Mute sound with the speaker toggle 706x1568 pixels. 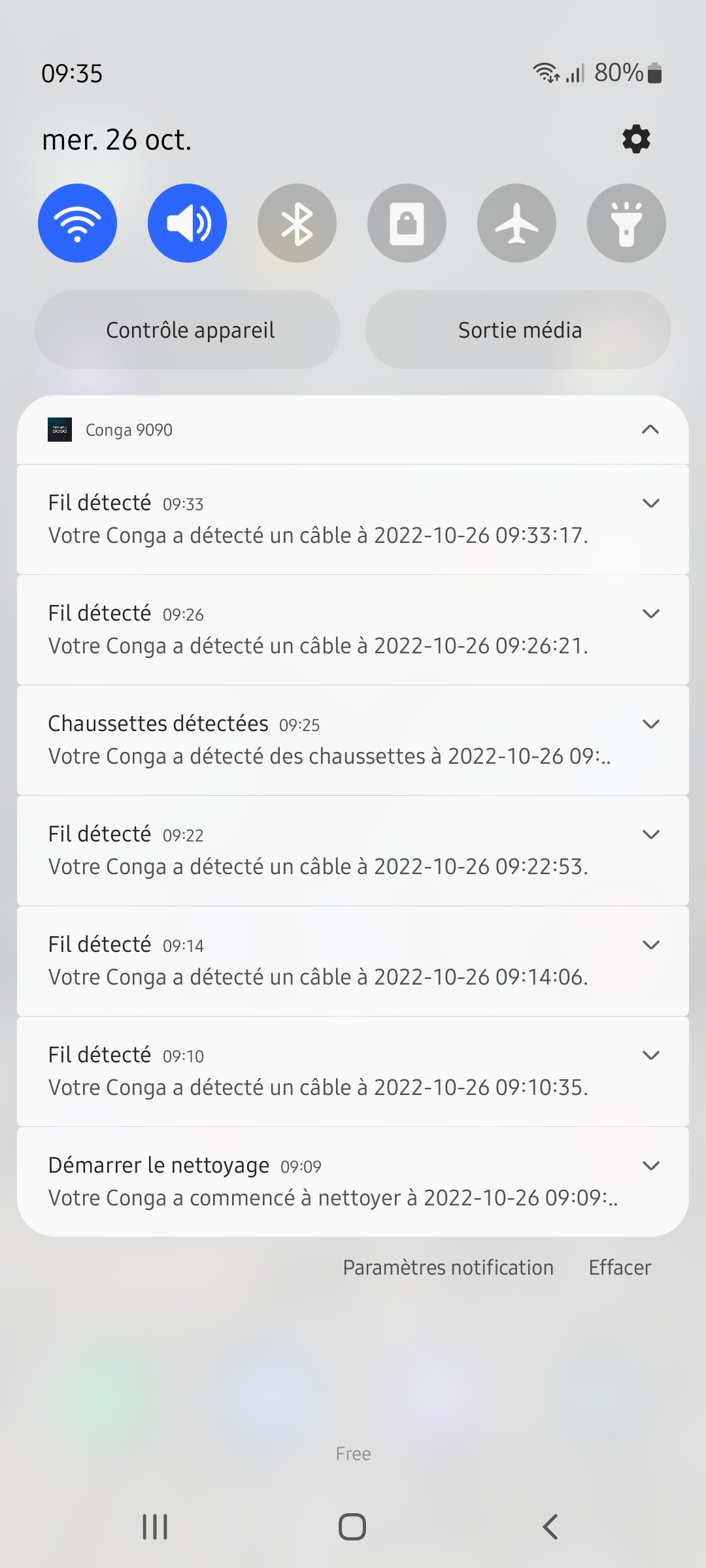188,223
